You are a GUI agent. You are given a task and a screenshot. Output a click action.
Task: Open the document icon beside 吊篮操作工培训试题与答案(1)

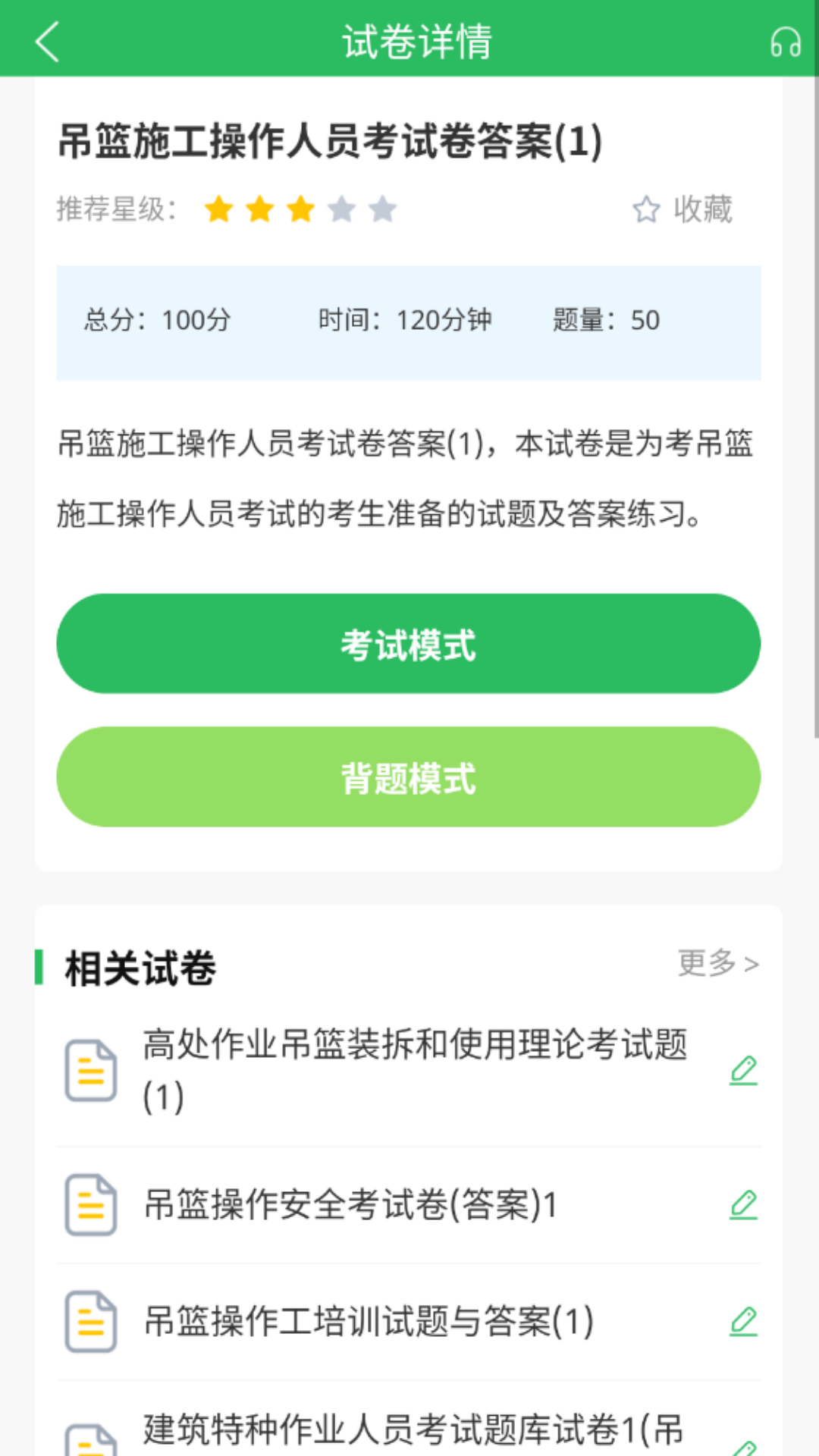click(x=90, y=1324)
